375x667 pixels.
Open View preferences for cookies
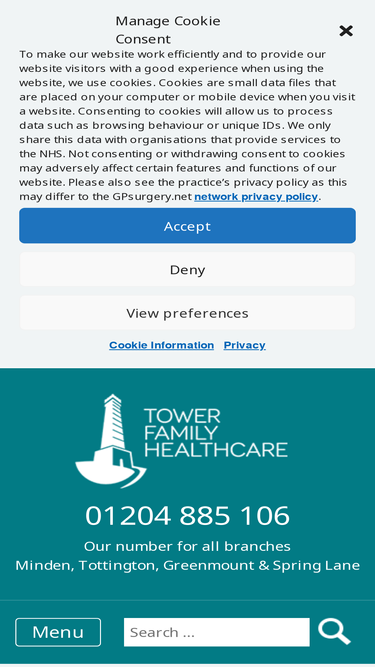click(x=188, y=313)
